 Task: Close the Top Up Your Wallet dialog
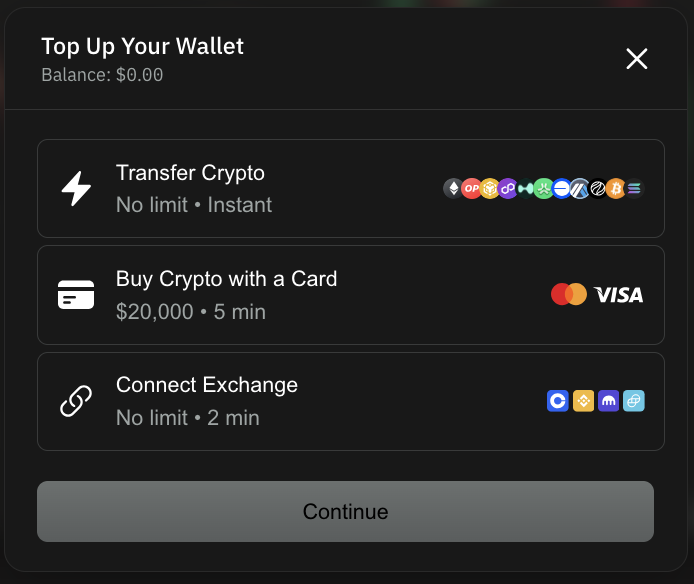(x=637, y=59)
